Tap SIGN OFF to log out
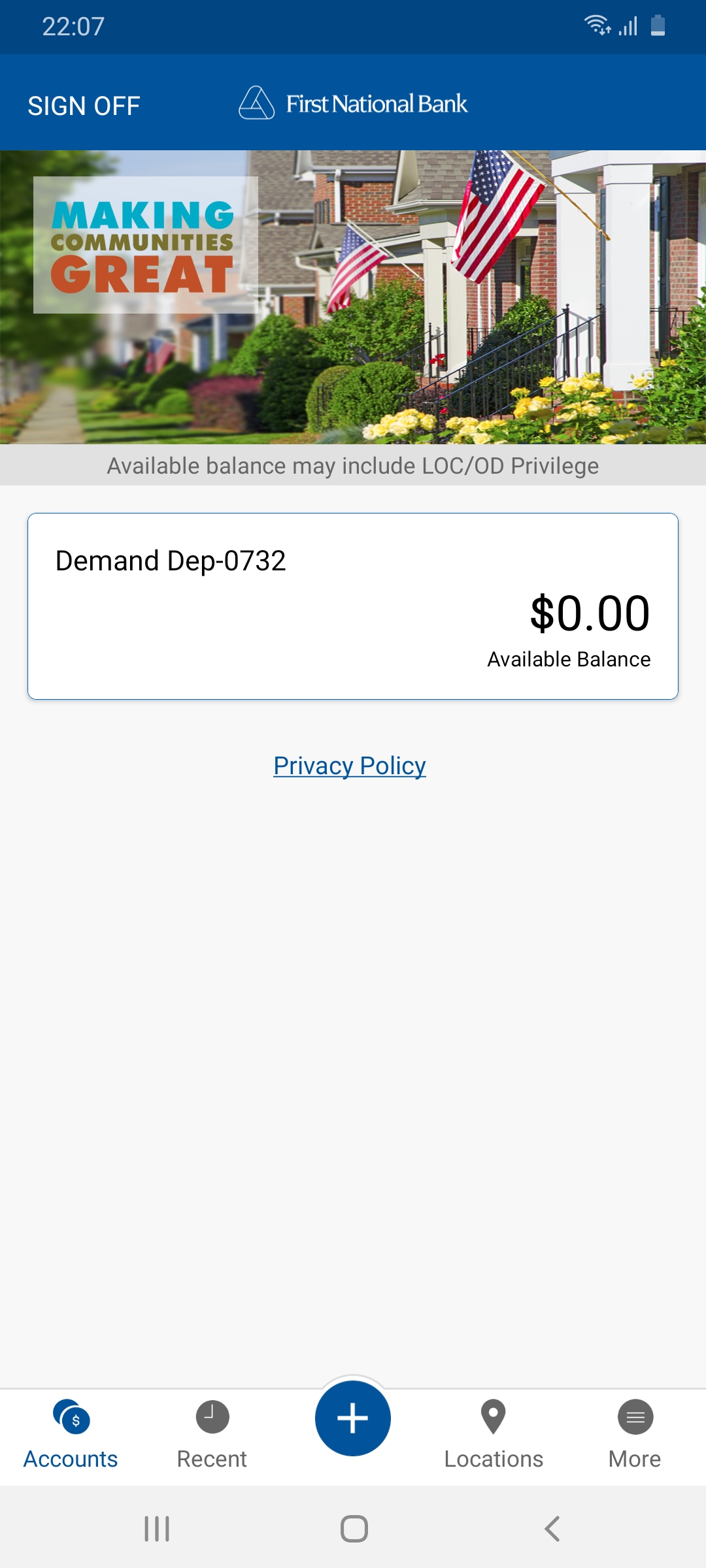The height and width of the screenshot is (1568, 706). 84,106
